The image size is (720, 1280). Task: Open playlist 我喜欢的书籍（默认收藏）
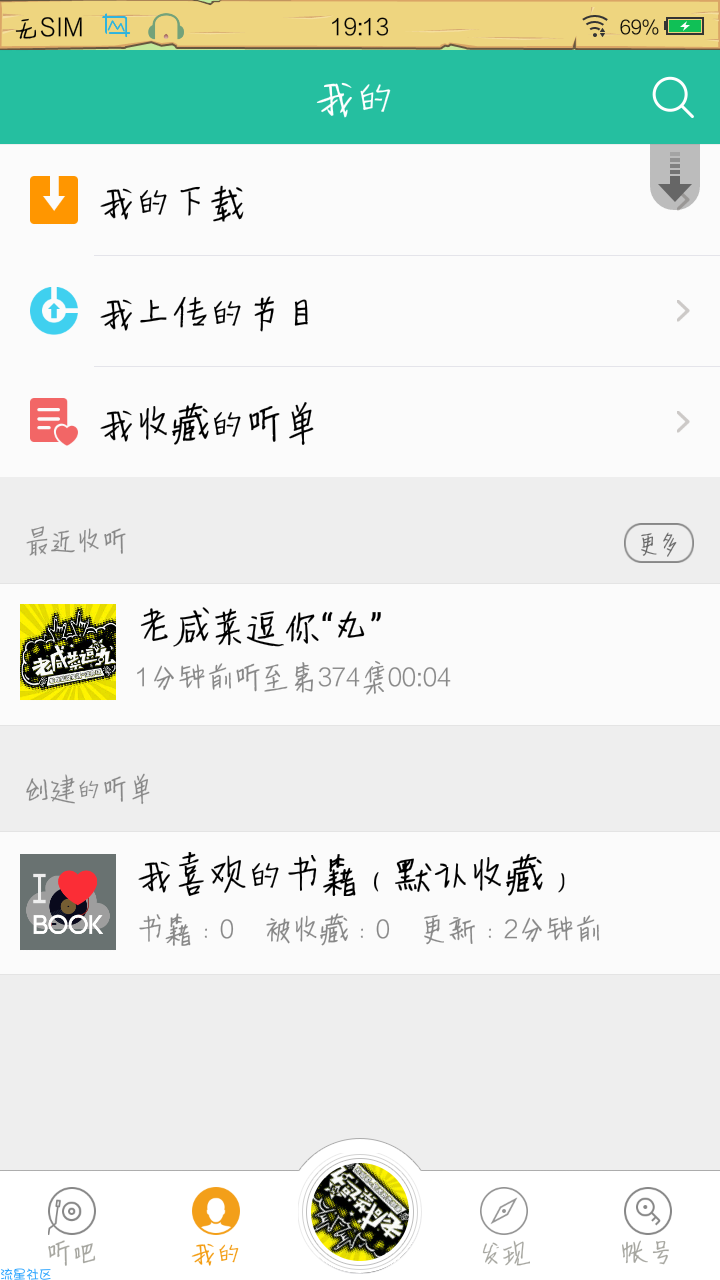[360, 902]
